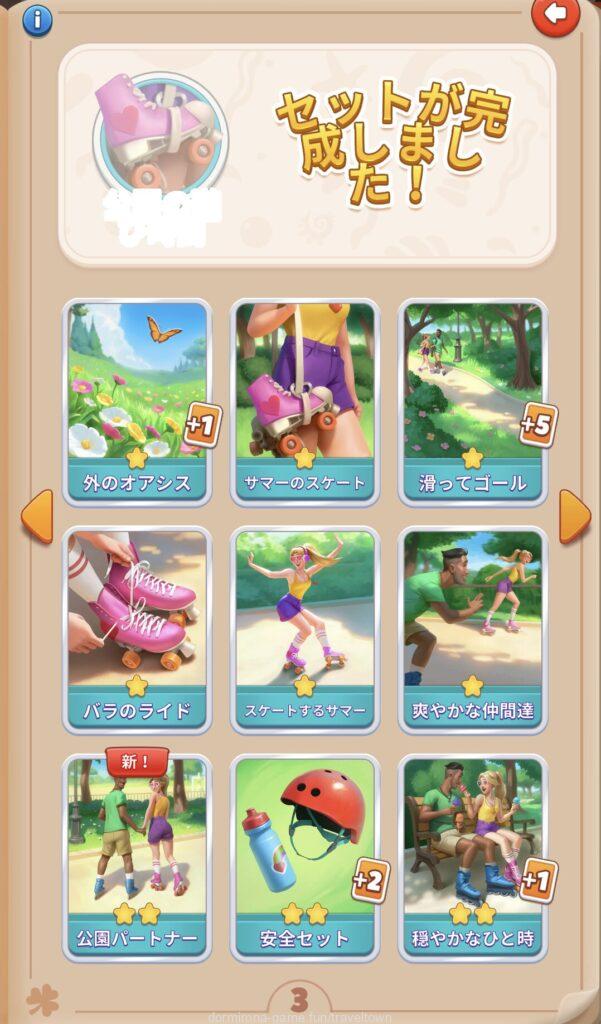This screenshot has width=601, height=1024.
Task: Select the 滑ってゴール card
Action: [473, 400]
